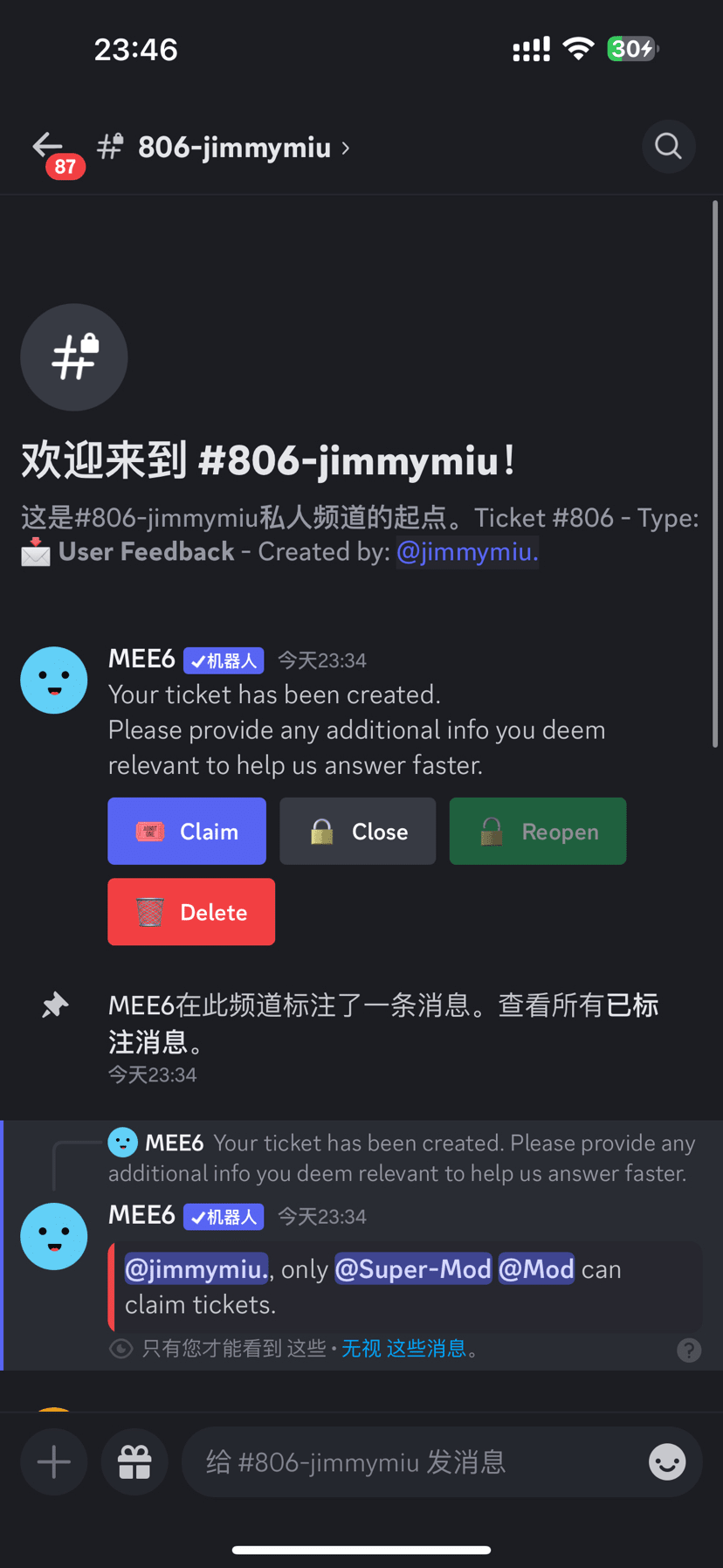Tap the Reopen button
The image size is (723, 1568).
coord(537,831)
